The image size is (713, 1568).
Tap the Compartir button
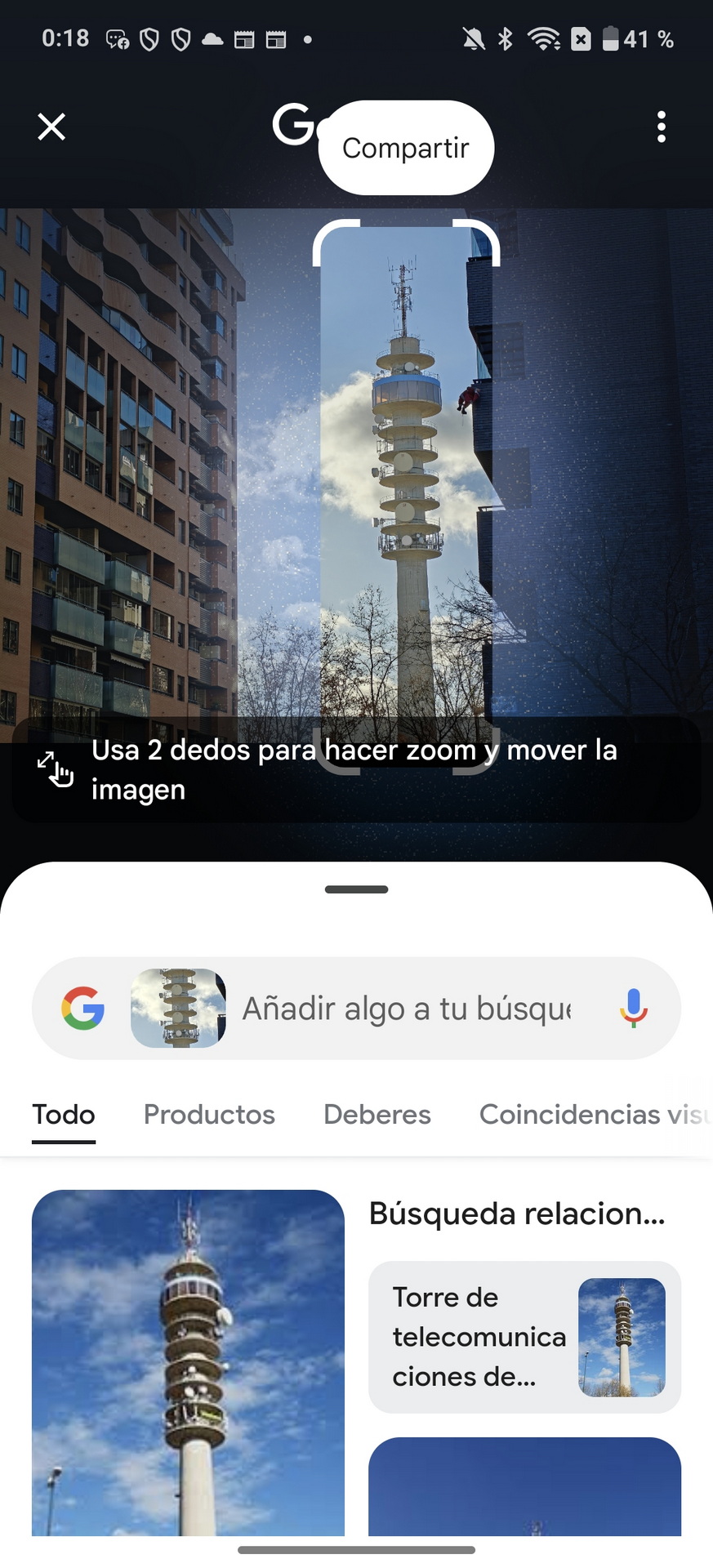406,148
